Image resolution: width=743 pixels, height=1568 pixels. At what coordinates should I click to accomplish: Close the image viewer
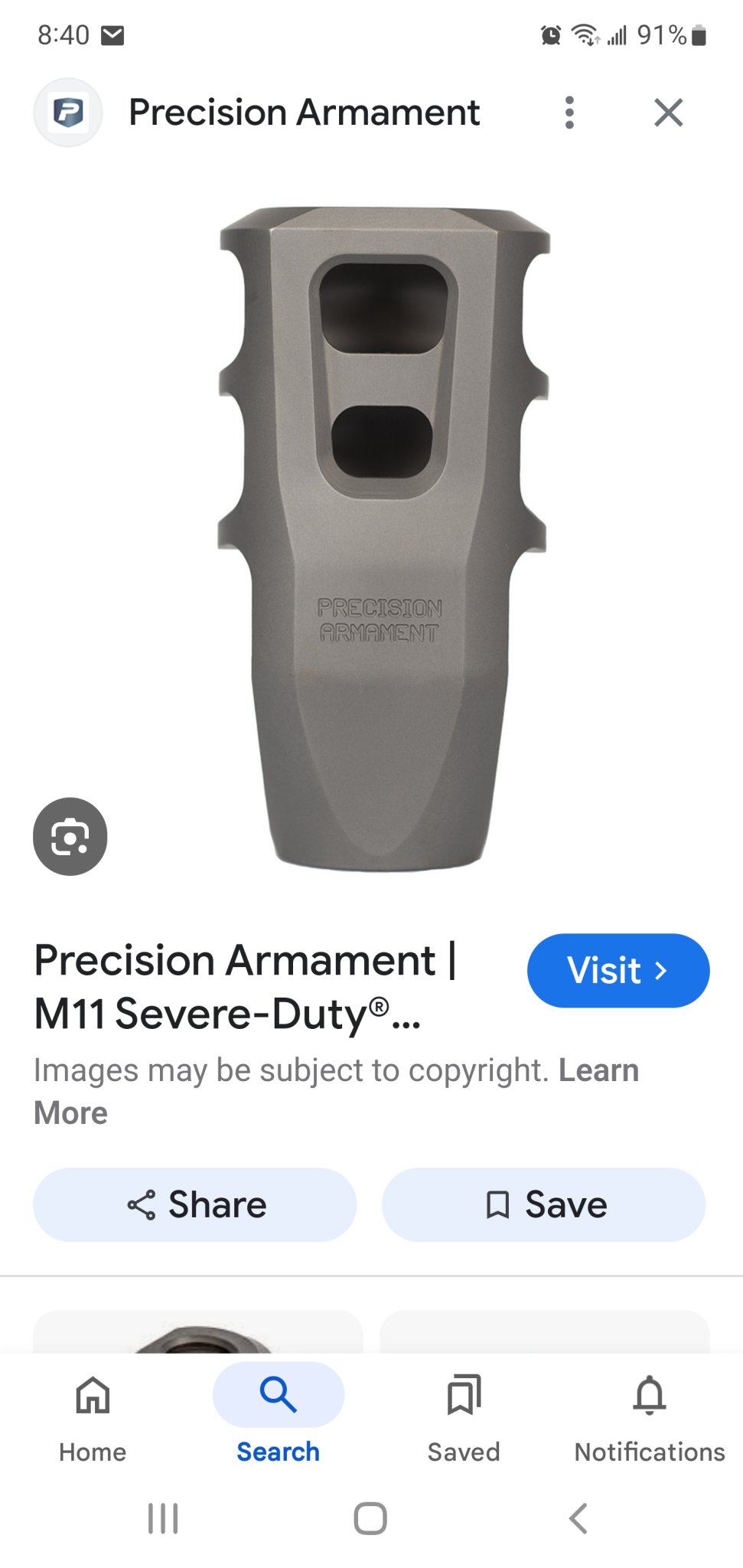(668, 113)
